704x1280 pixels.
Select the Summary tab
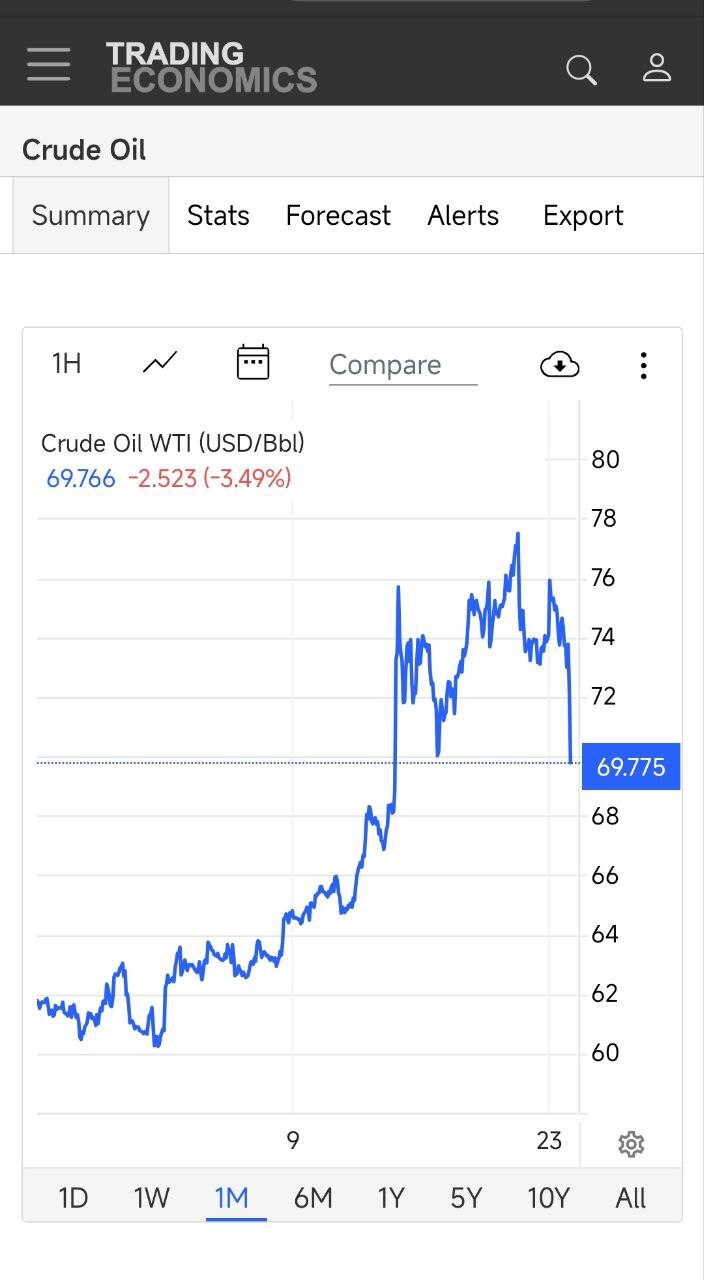click(x=91, y=216)
